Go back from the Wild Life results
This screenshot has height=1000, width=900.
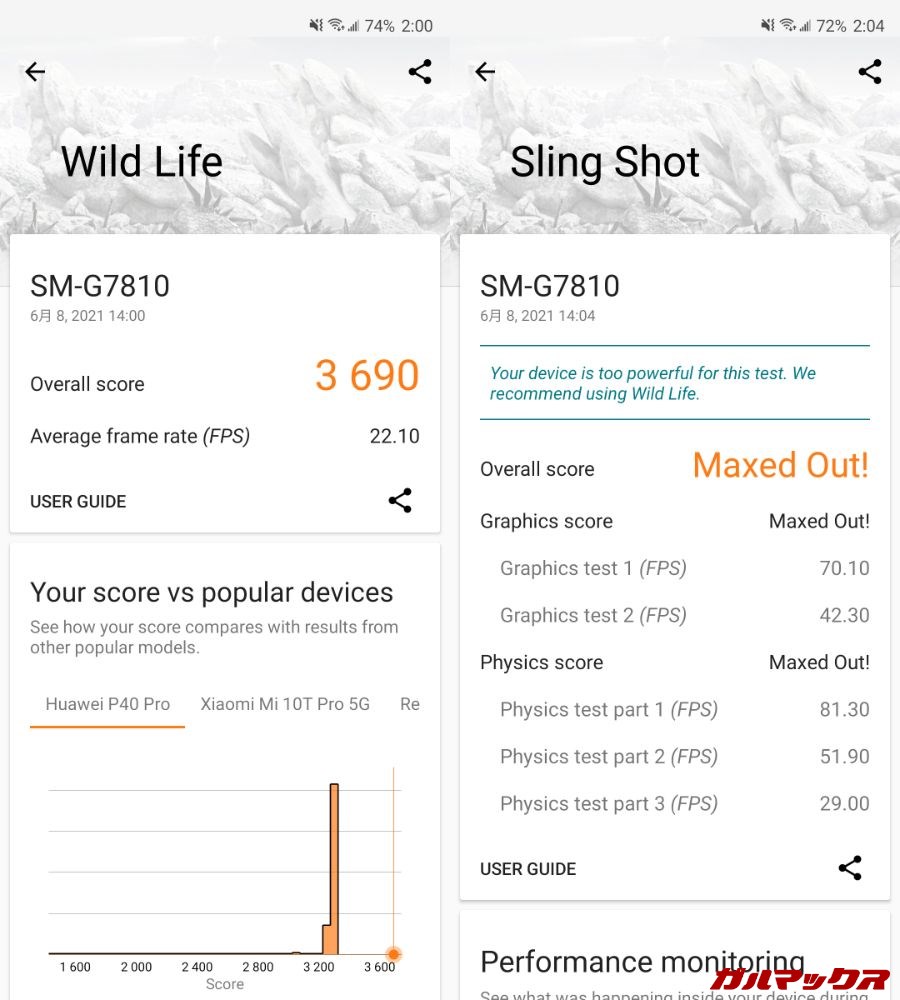pos(35,72)
